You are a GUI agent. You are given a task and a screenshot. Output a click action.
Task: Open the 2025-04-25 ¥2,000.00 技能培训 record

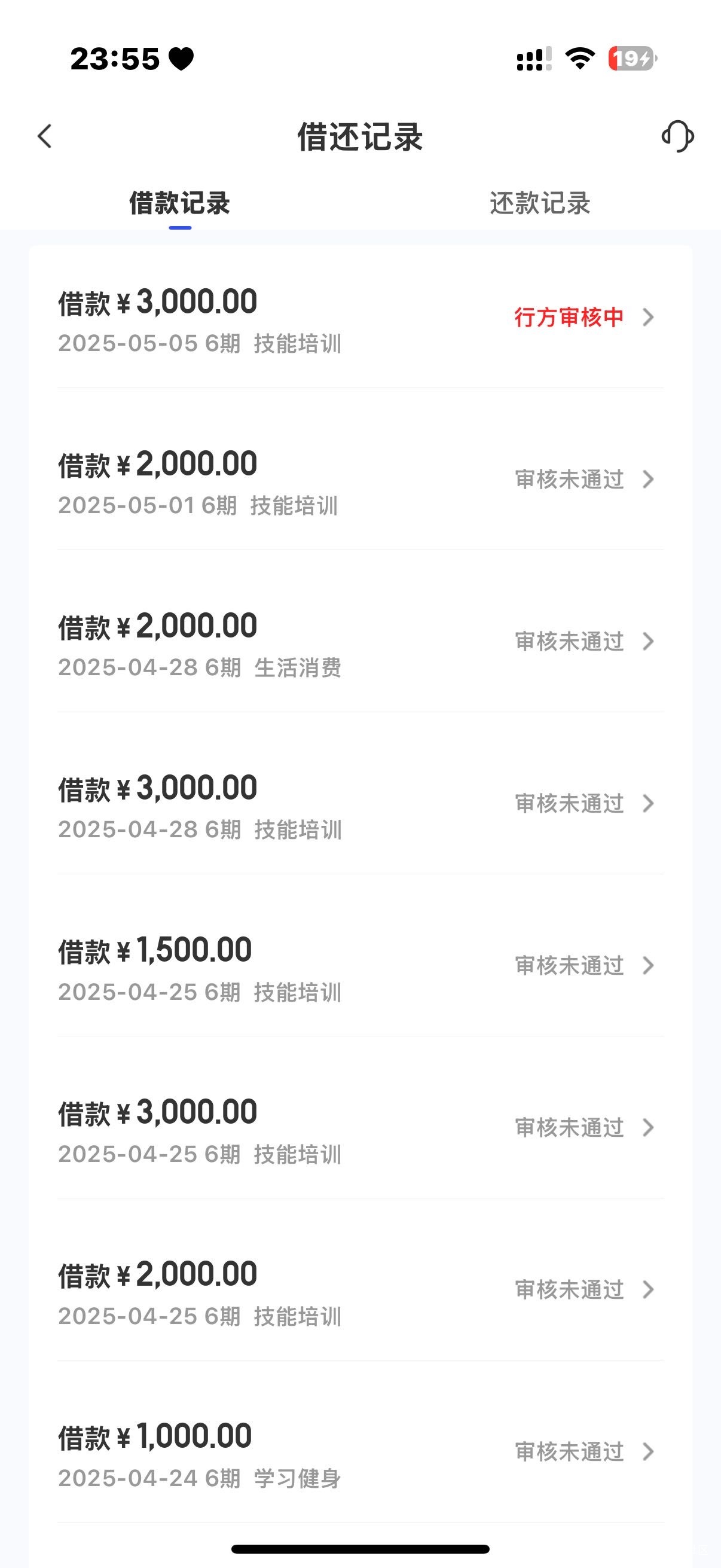coord(360,1290)
